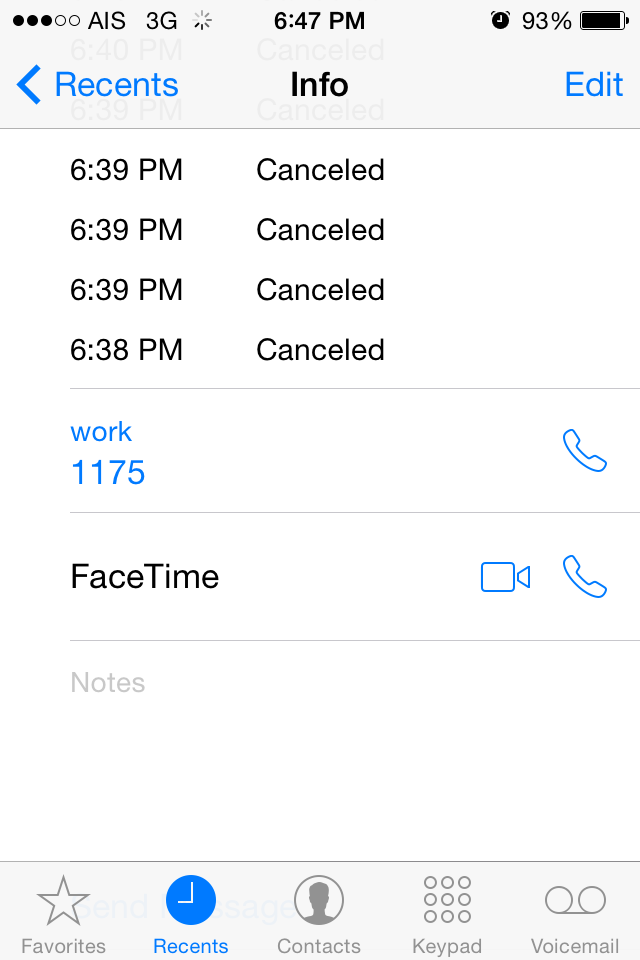Open the Keypad tab
Image resolution: width=640 pixels, height=960 pixels.
tap(447, 913)
